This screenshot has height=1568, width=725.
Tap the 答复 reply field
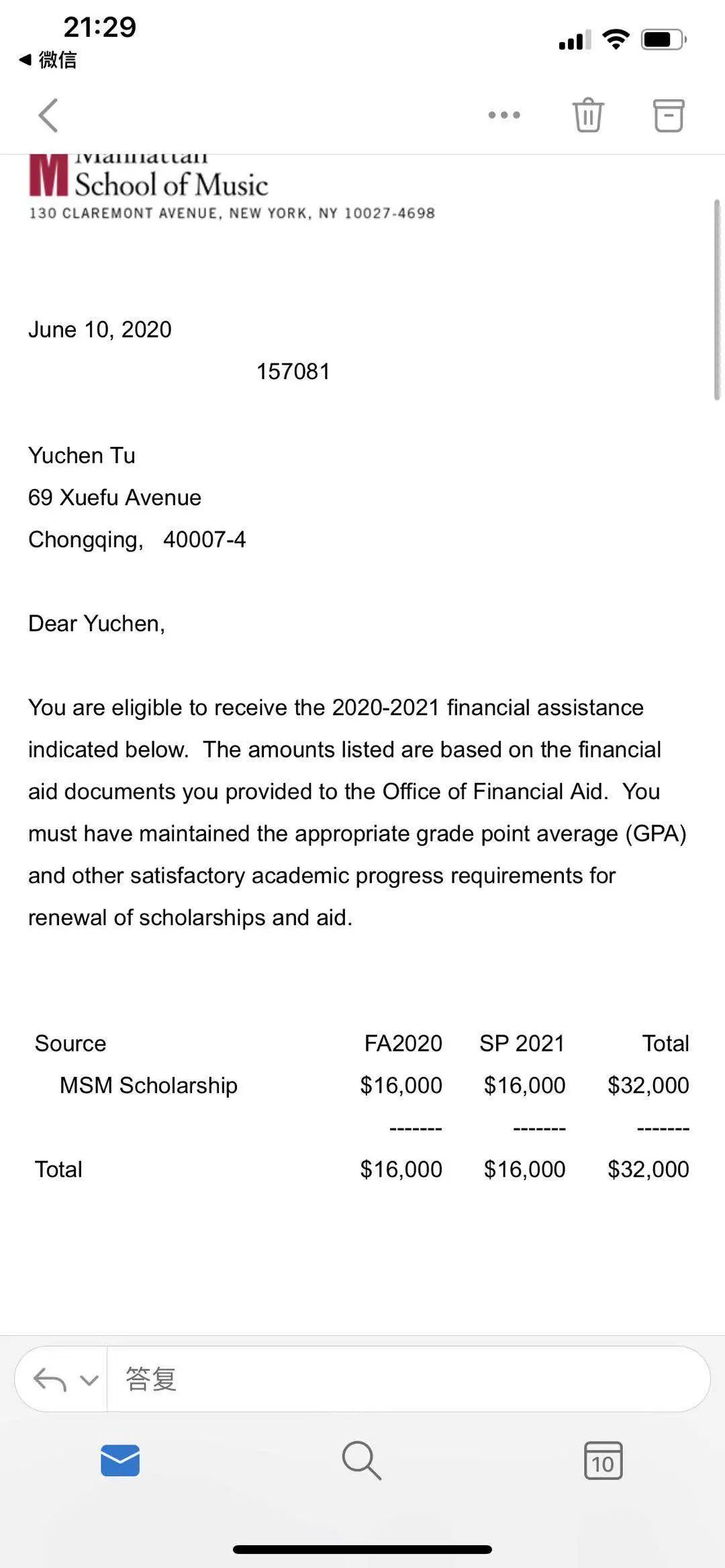408,1379
